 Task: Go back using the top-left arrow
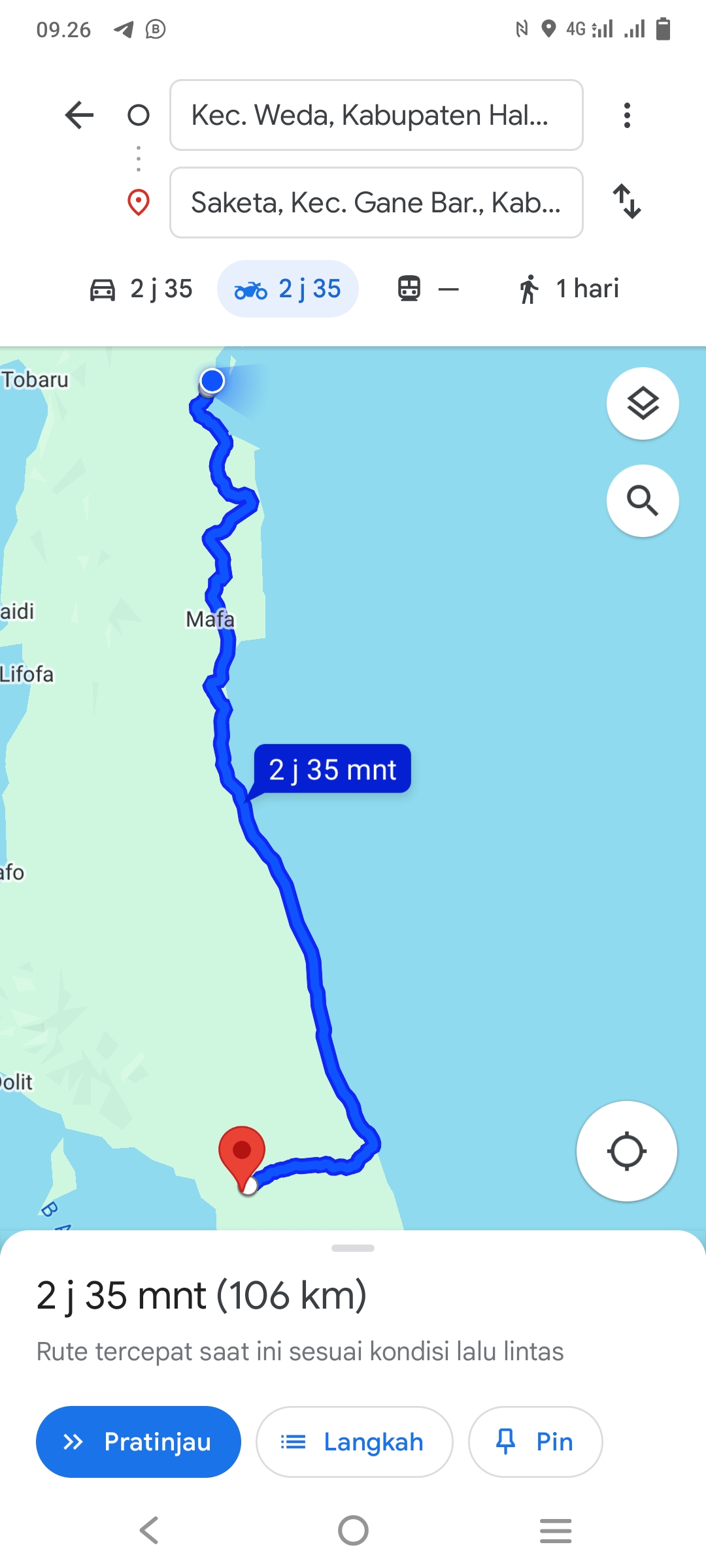point(80,115)
